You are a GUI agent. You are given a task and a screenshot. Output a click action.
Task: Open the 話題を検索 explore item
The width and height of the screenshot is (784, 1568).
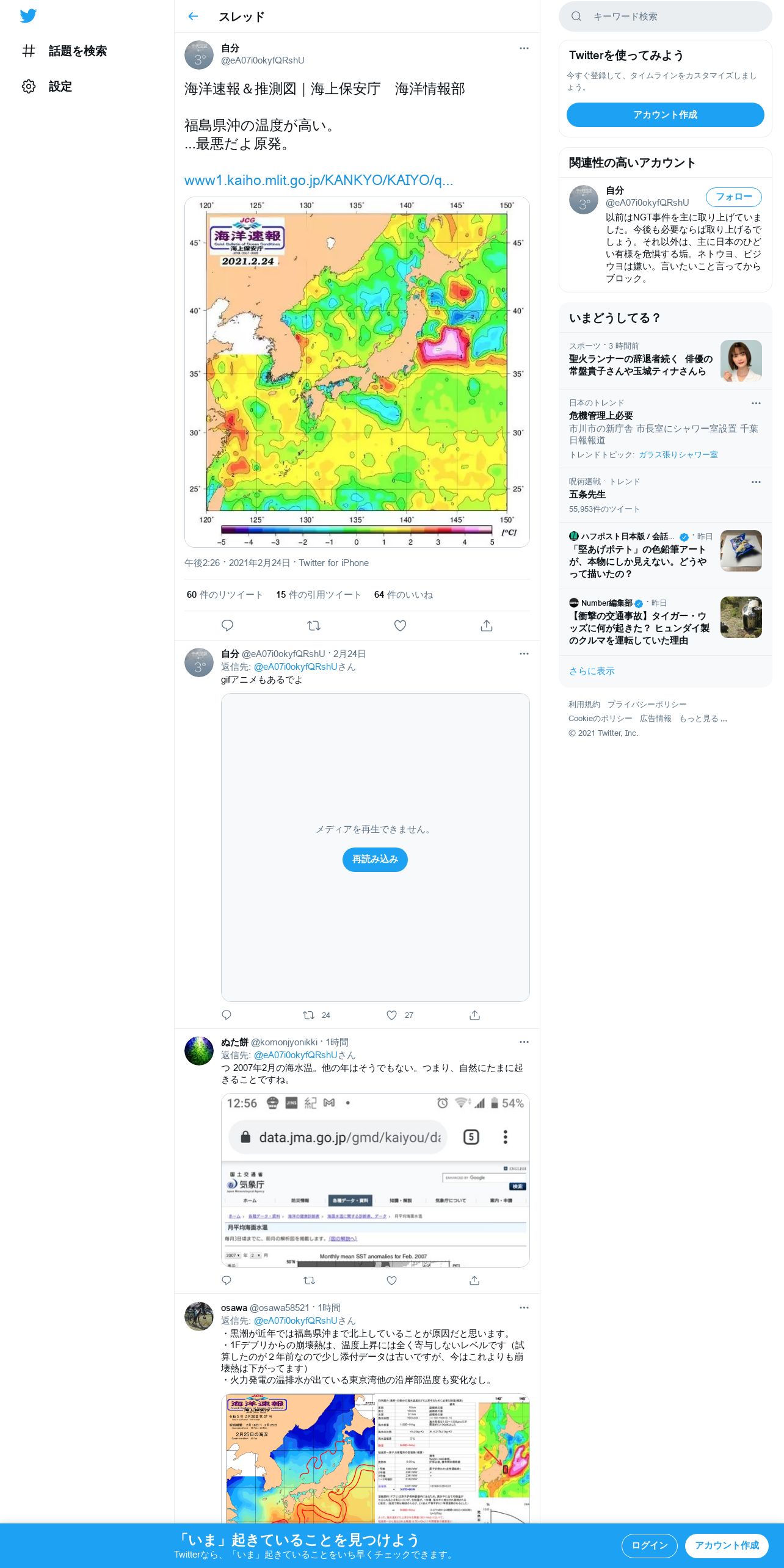pos(64,51)
